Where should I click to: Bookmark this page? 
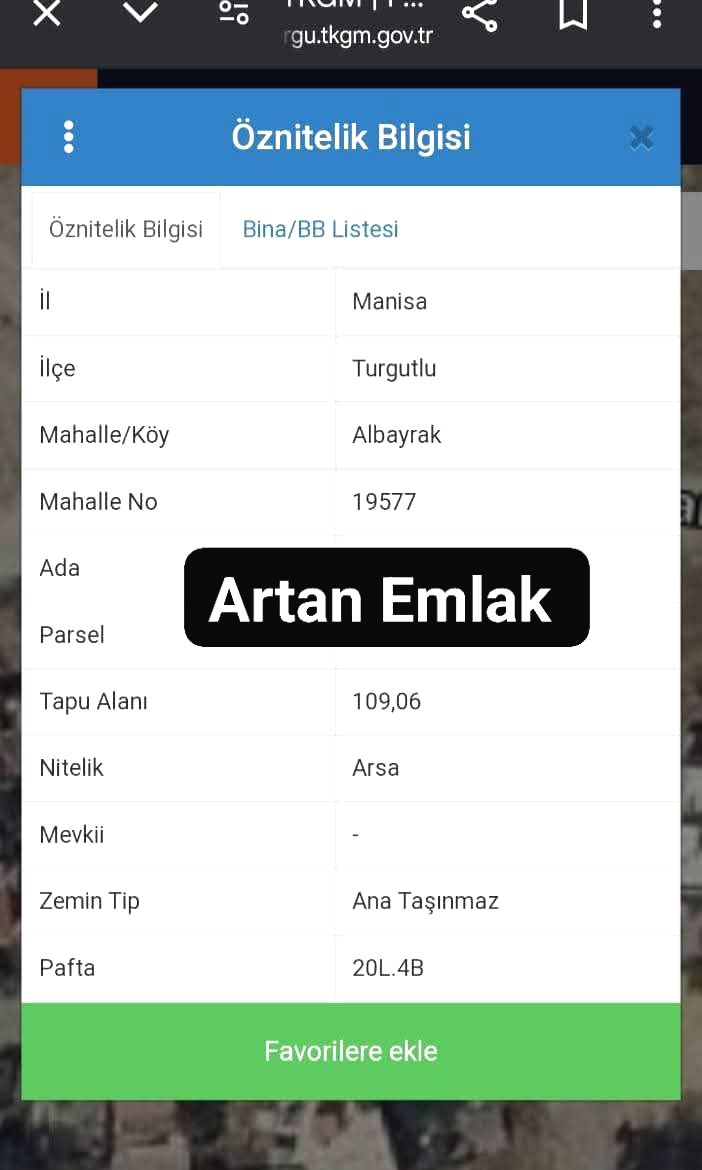click(573, 13)
